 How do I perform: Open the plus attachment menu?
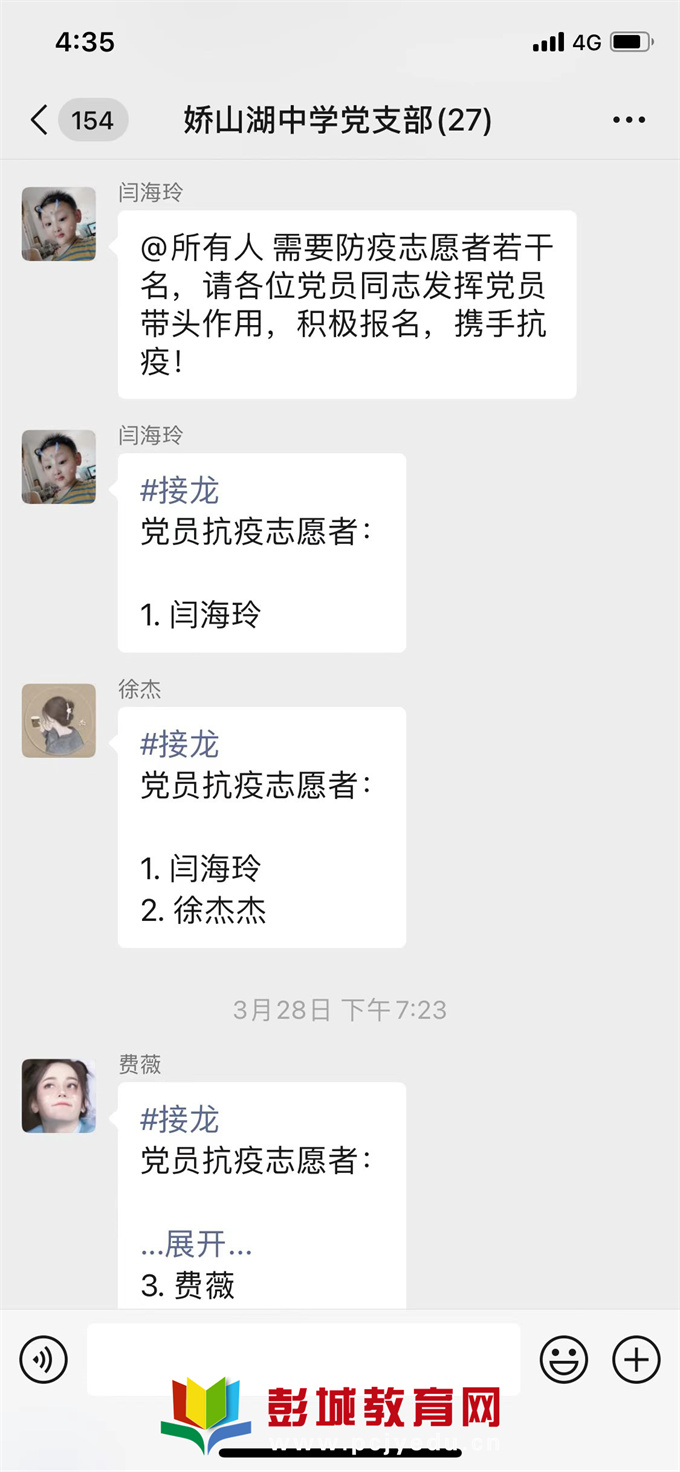coord(636,1360)
